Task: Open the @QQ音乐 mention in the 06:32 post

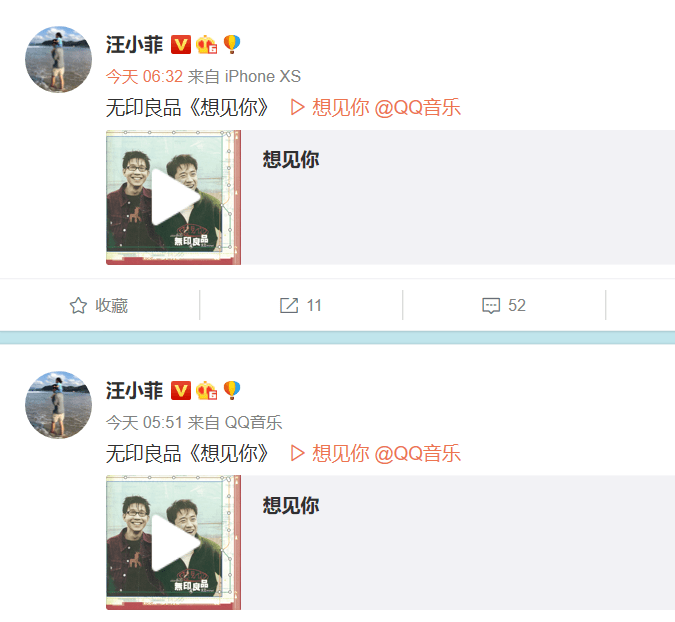Action: (417, 108)
